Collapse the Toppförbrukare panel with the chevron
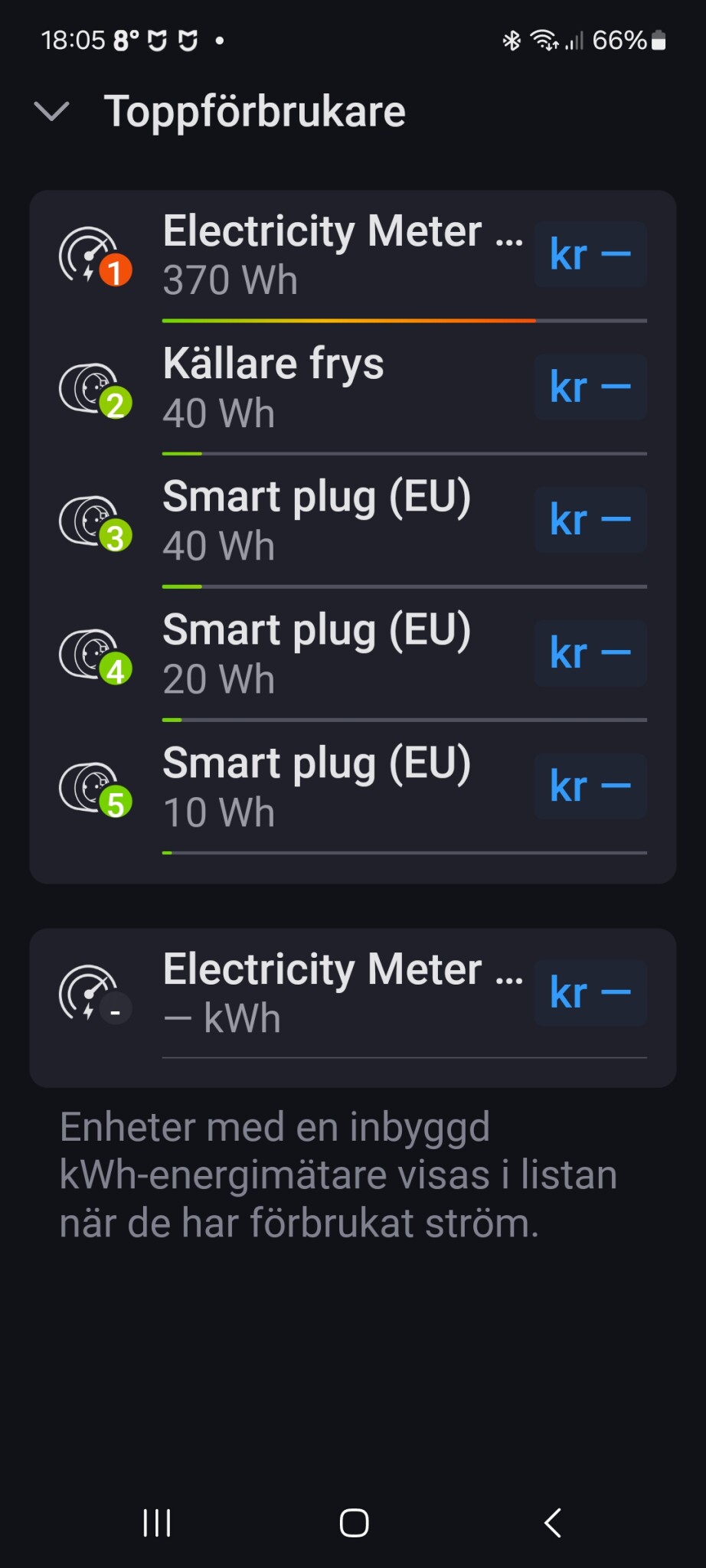This screenshot has height=1568, width=706. (52, 112)
